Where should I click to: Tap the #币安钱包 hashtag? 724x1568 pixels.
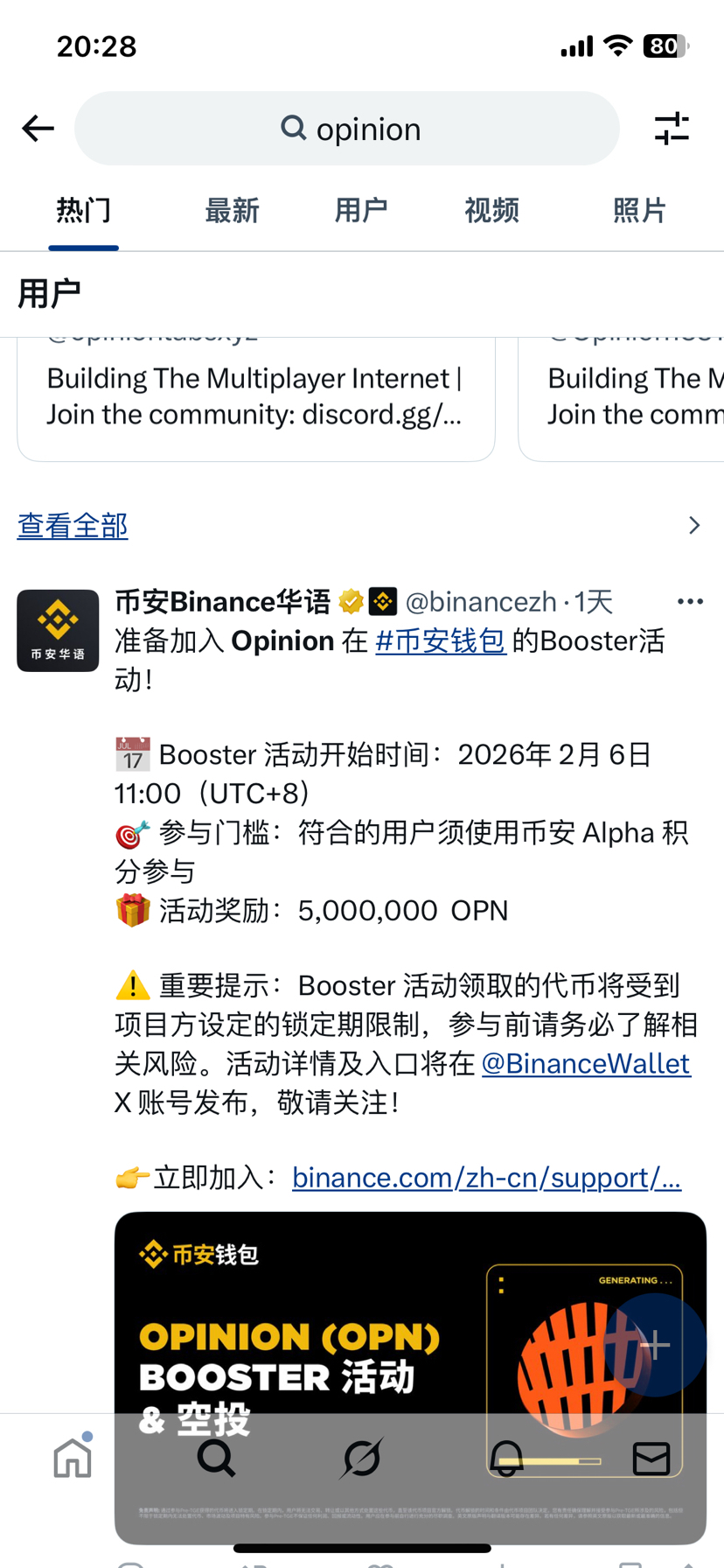[441, 640]
